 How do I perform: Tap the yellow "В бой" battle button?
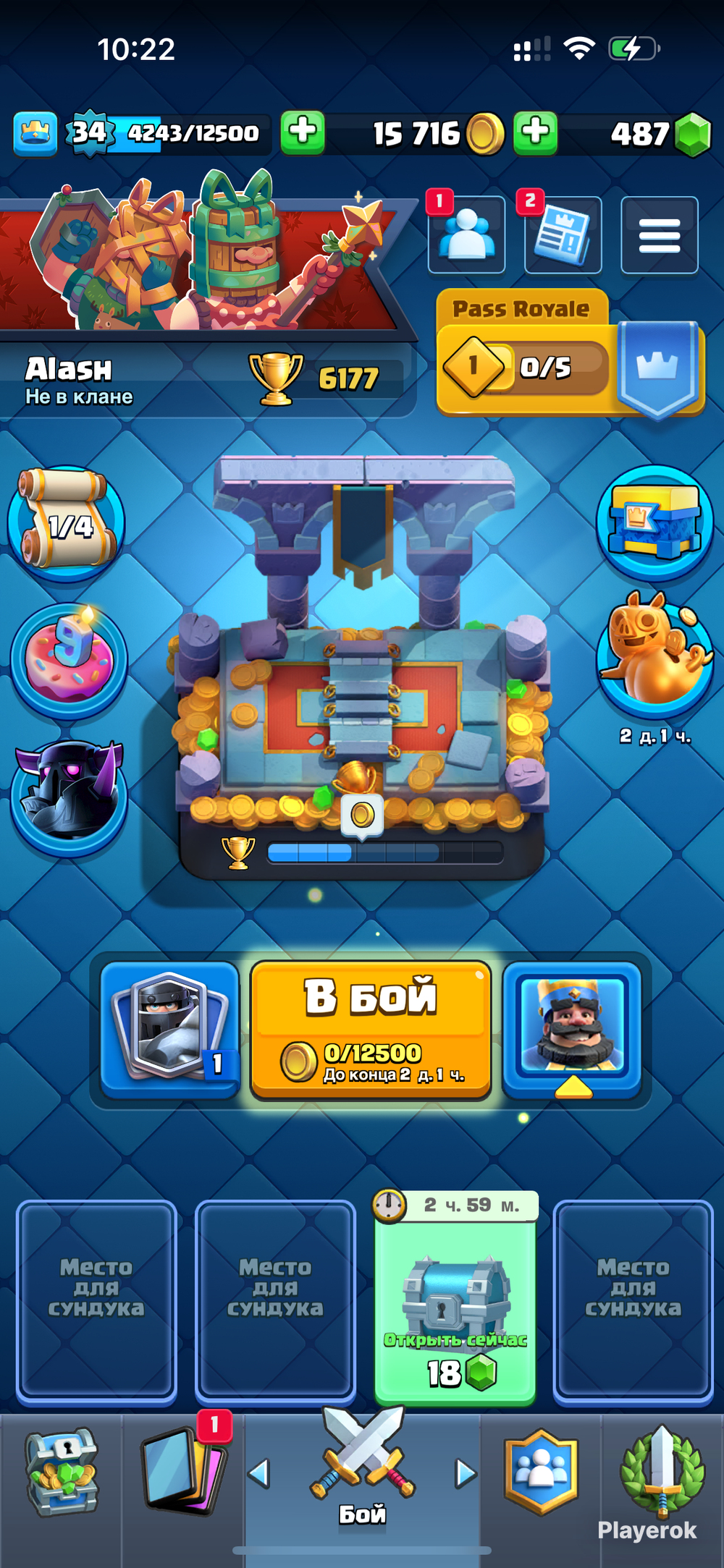[371, 1027]
